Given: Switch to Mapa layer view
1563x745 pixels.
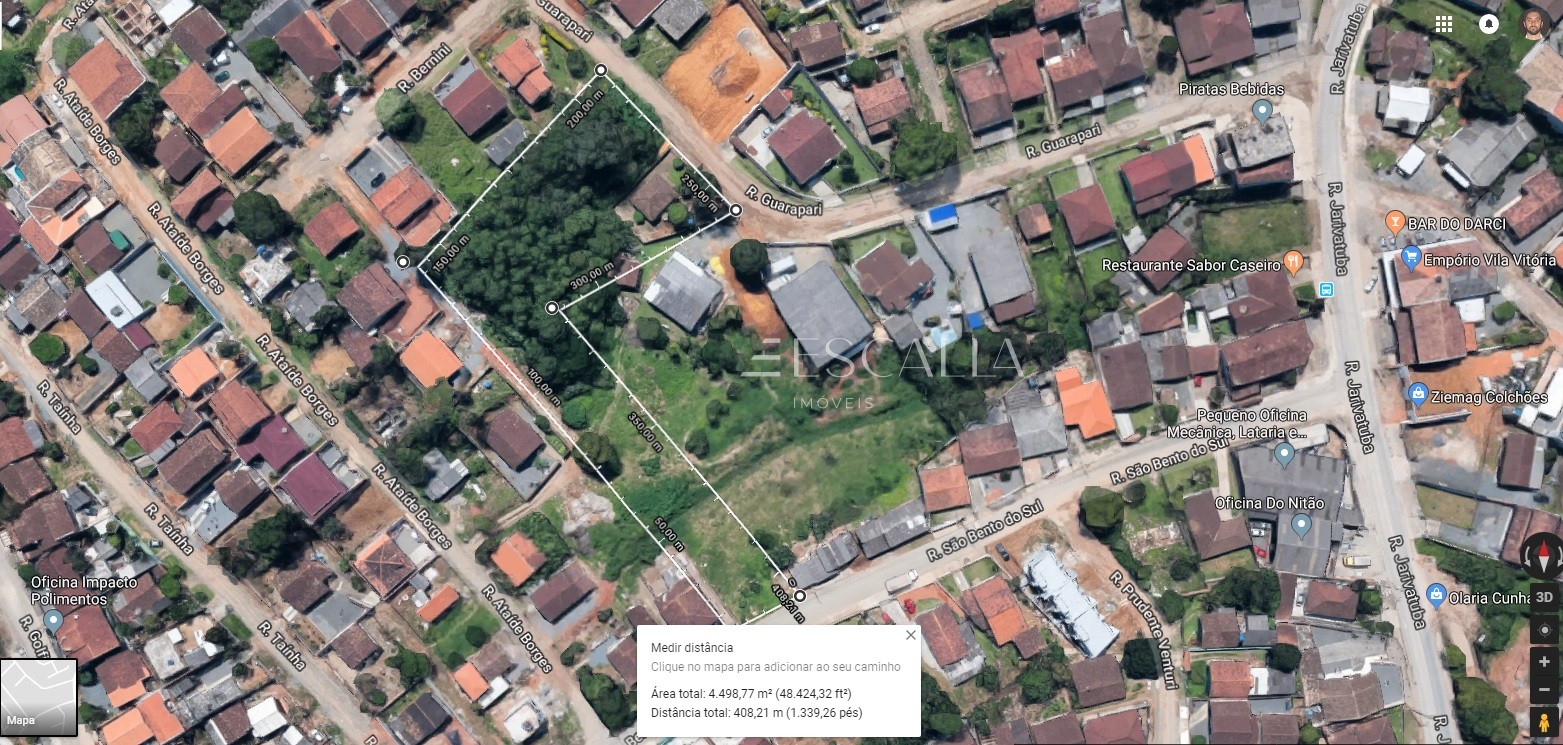Looking at the screenshot, I should (38, 696).
